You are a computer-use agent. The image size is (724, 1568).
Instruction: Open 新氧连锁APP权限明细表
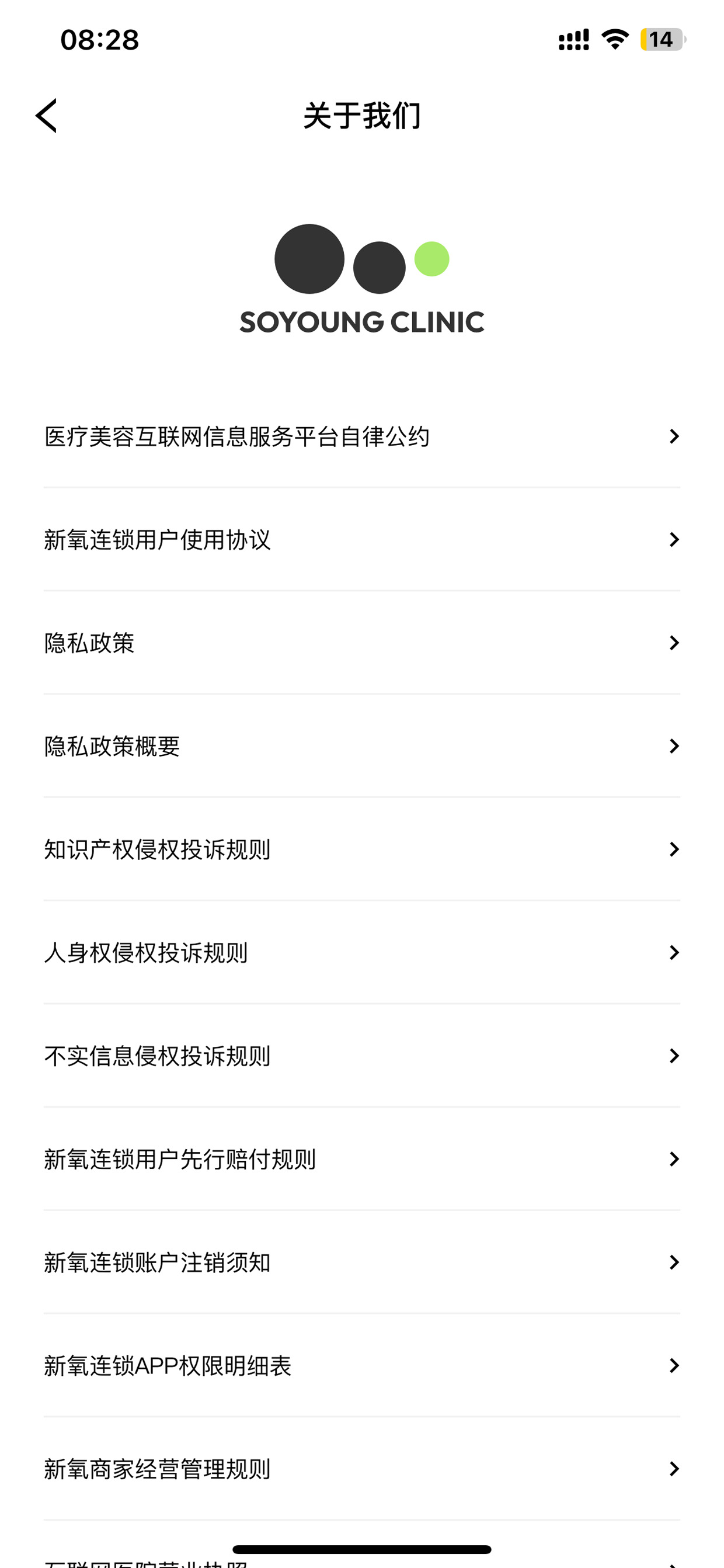tap(362, 1366)
